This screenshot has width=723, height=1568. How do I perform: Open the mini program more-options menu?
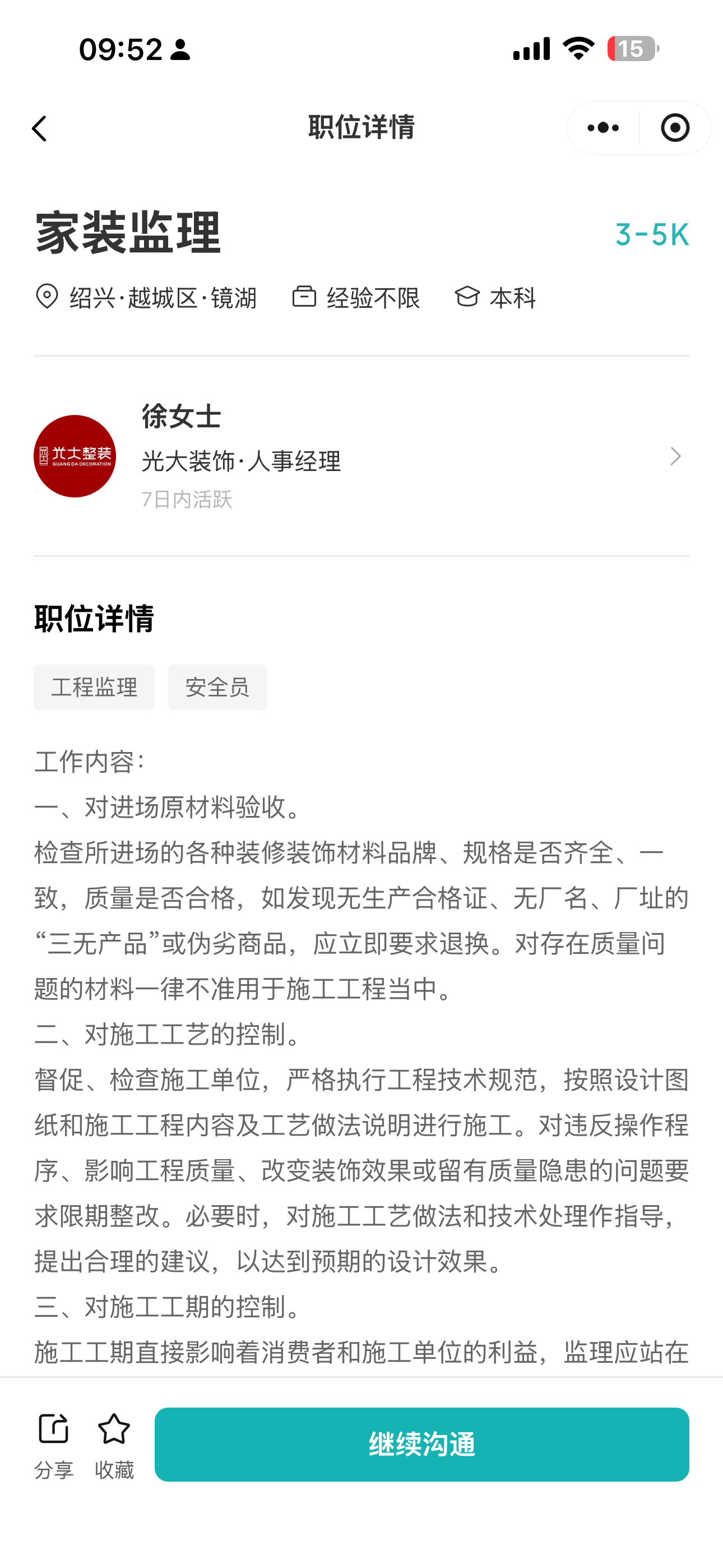tap(602, 128)
